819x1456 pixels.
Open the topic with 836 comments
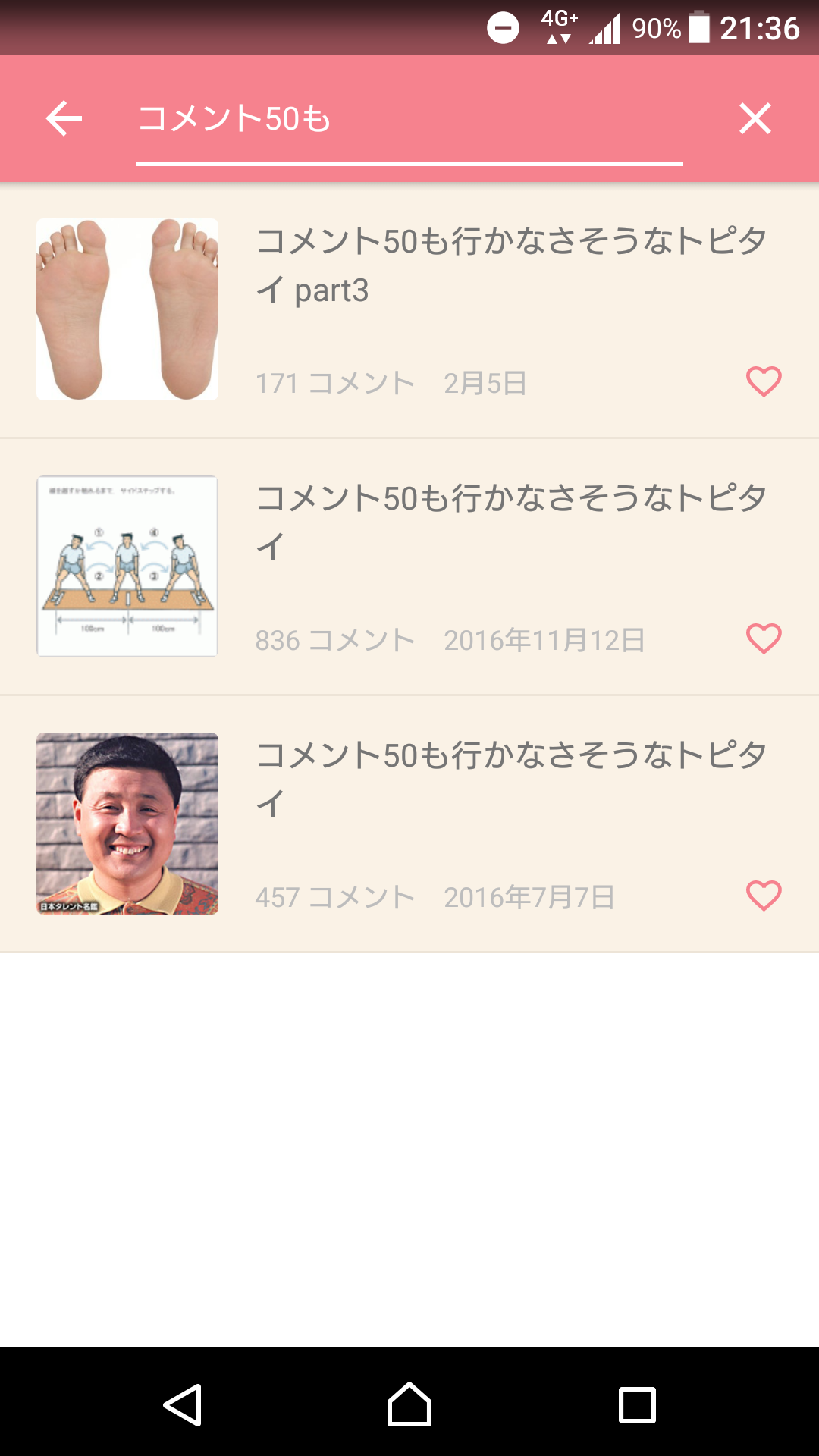[x=409, y=566]
